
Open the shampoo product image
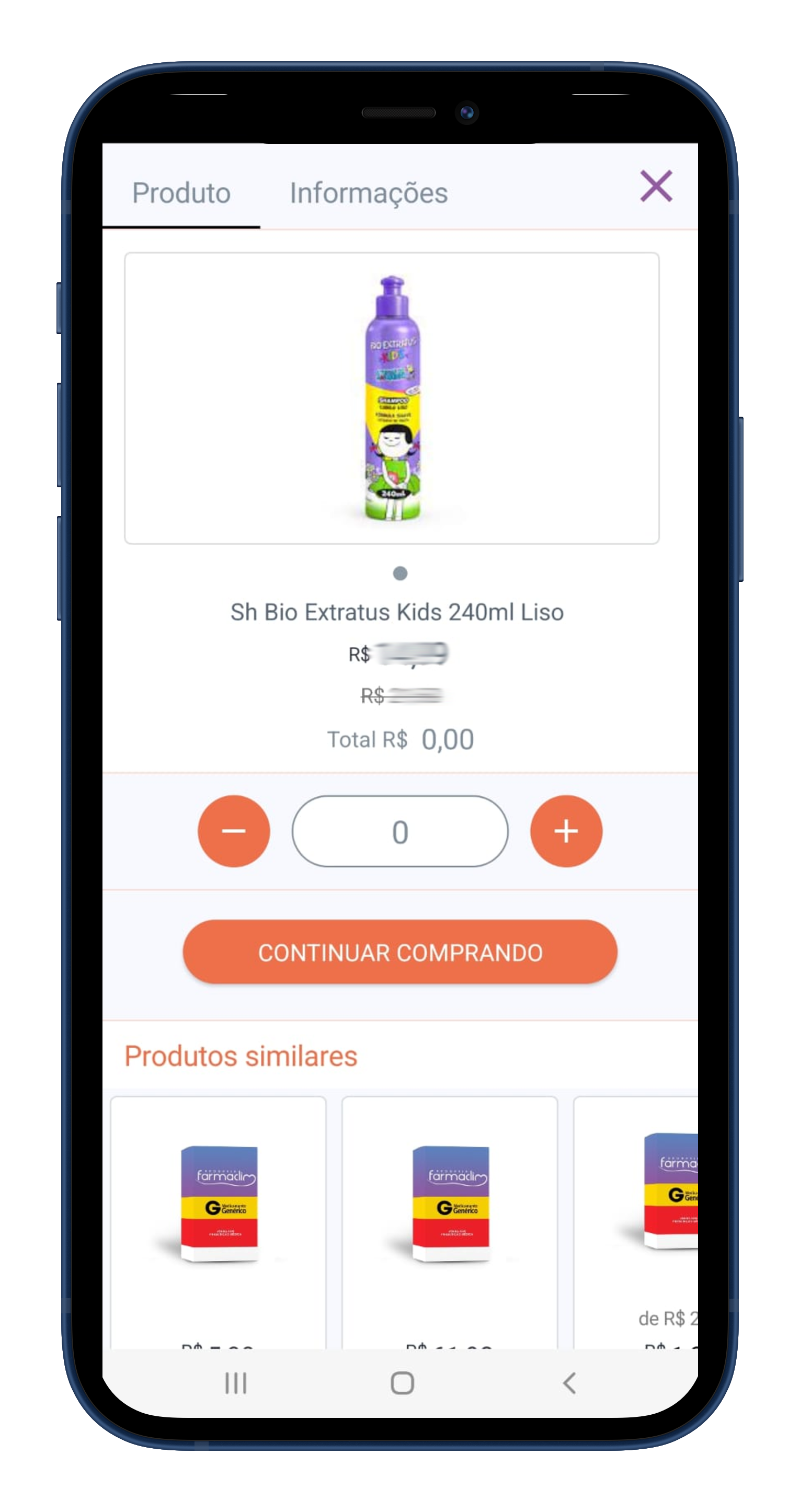(392, 398)
